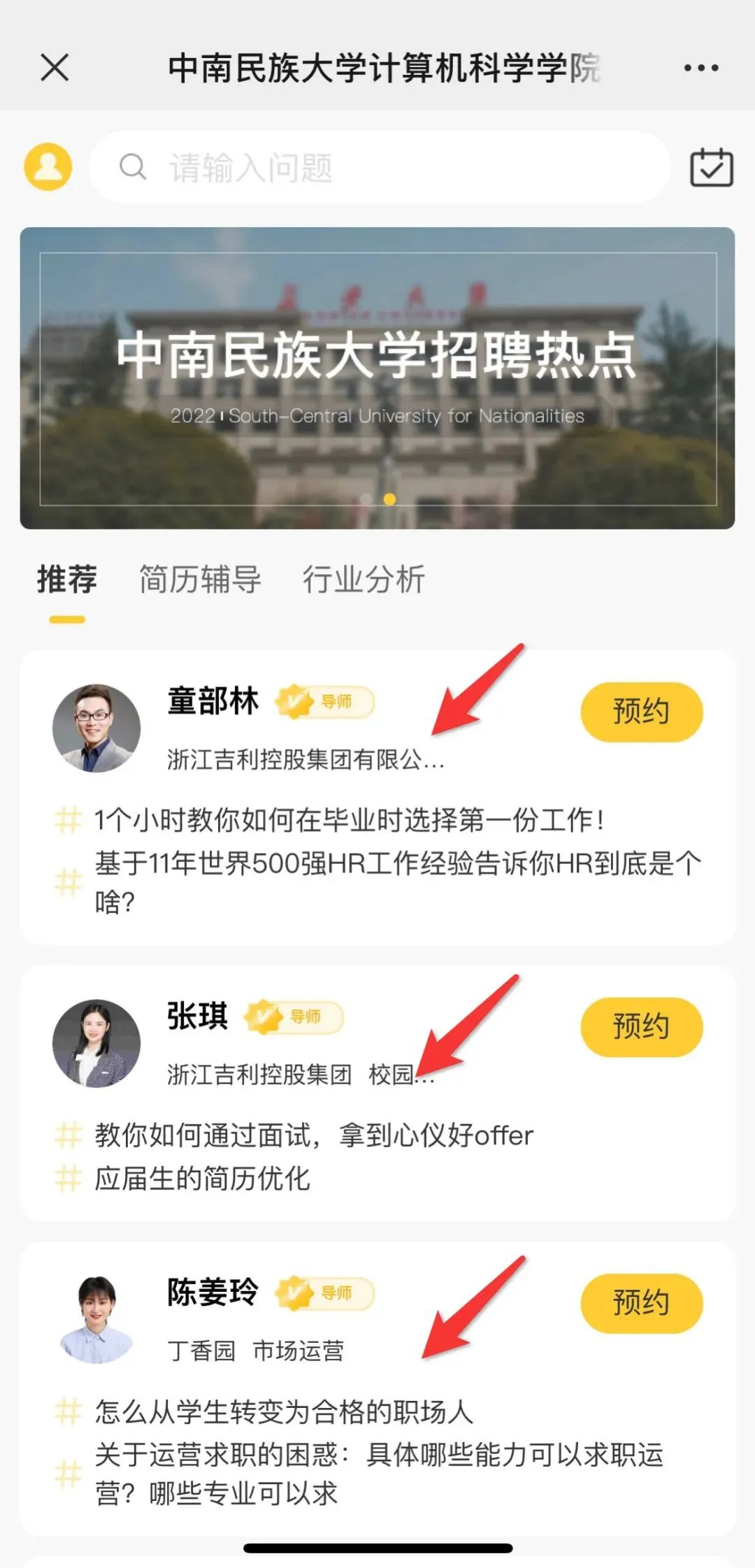The image size is (755, 1568).
Task: Open mentor 陈姜玲's profile card
Action: [213, 1293]
